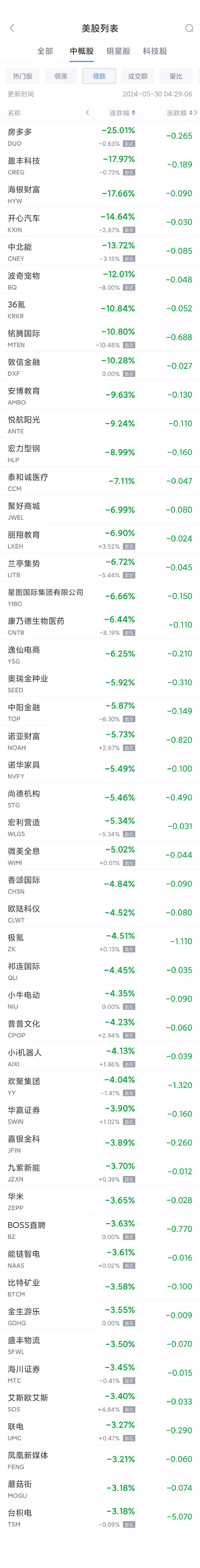Select the 量比 filter chip
Image resolution: width=200 pixels, height=1568 pixels.
pos(176,76)
